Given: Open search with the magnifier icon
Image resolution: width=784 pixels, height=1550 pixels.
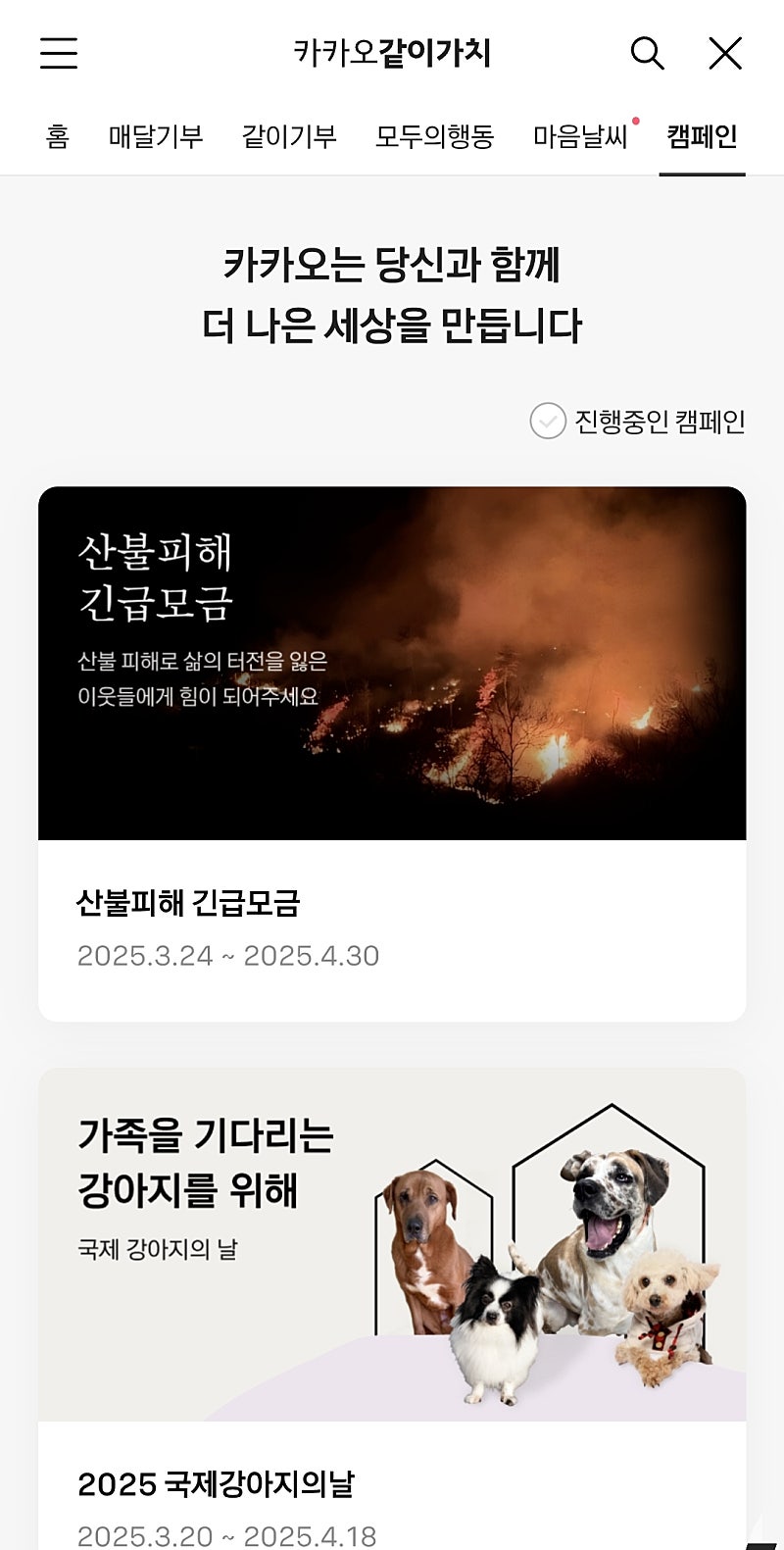Looking at the screenshot, I should point(647,53).
